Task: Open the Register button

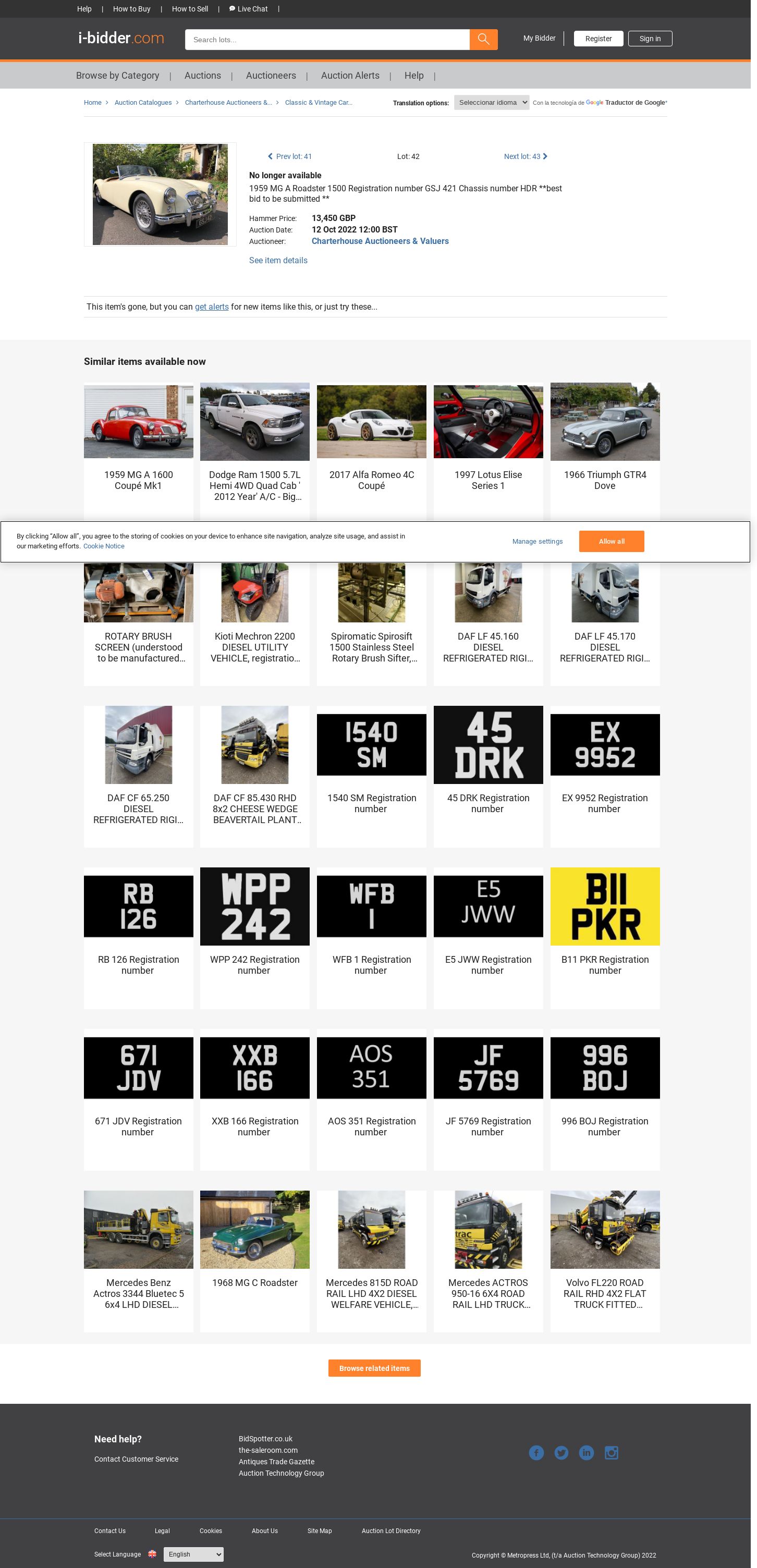Action: (x=597, y=39)
